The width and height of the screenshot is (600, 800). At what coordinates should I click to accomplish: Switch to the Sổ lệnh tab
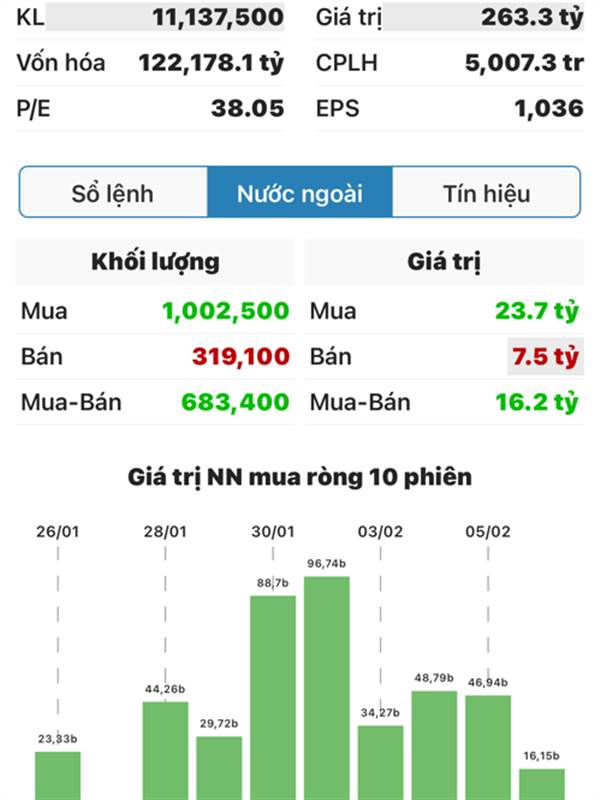113,193
